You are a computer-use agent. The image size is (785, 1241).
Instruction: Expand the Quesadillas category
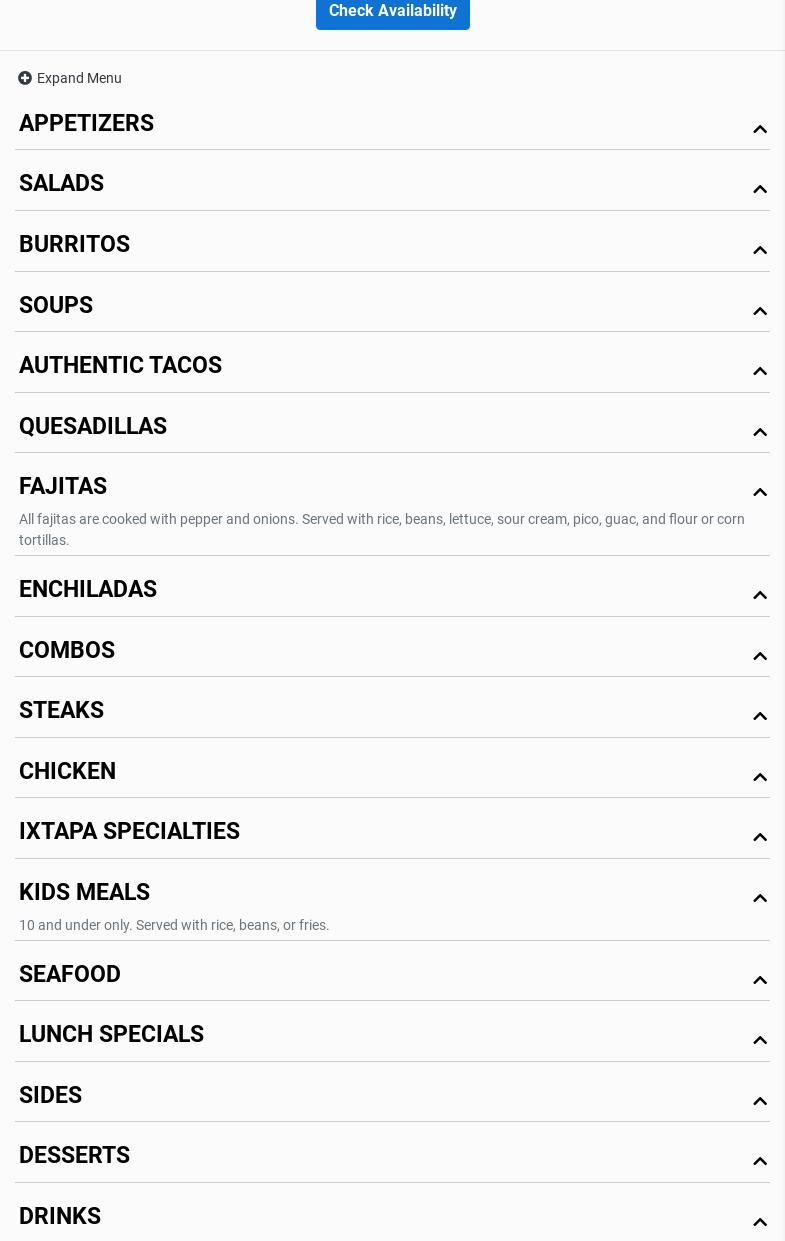(93, 427)
